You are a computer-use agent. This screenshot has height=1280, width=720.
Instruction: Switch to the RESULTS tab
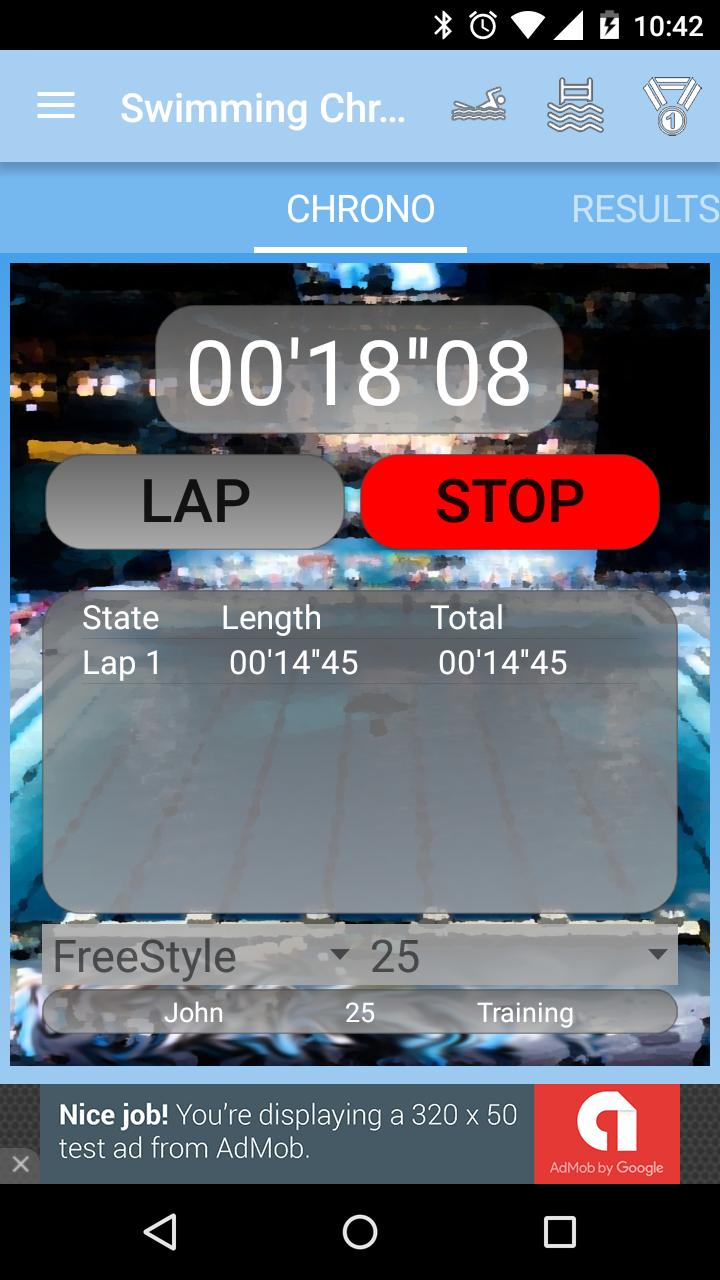coord(644,209)
